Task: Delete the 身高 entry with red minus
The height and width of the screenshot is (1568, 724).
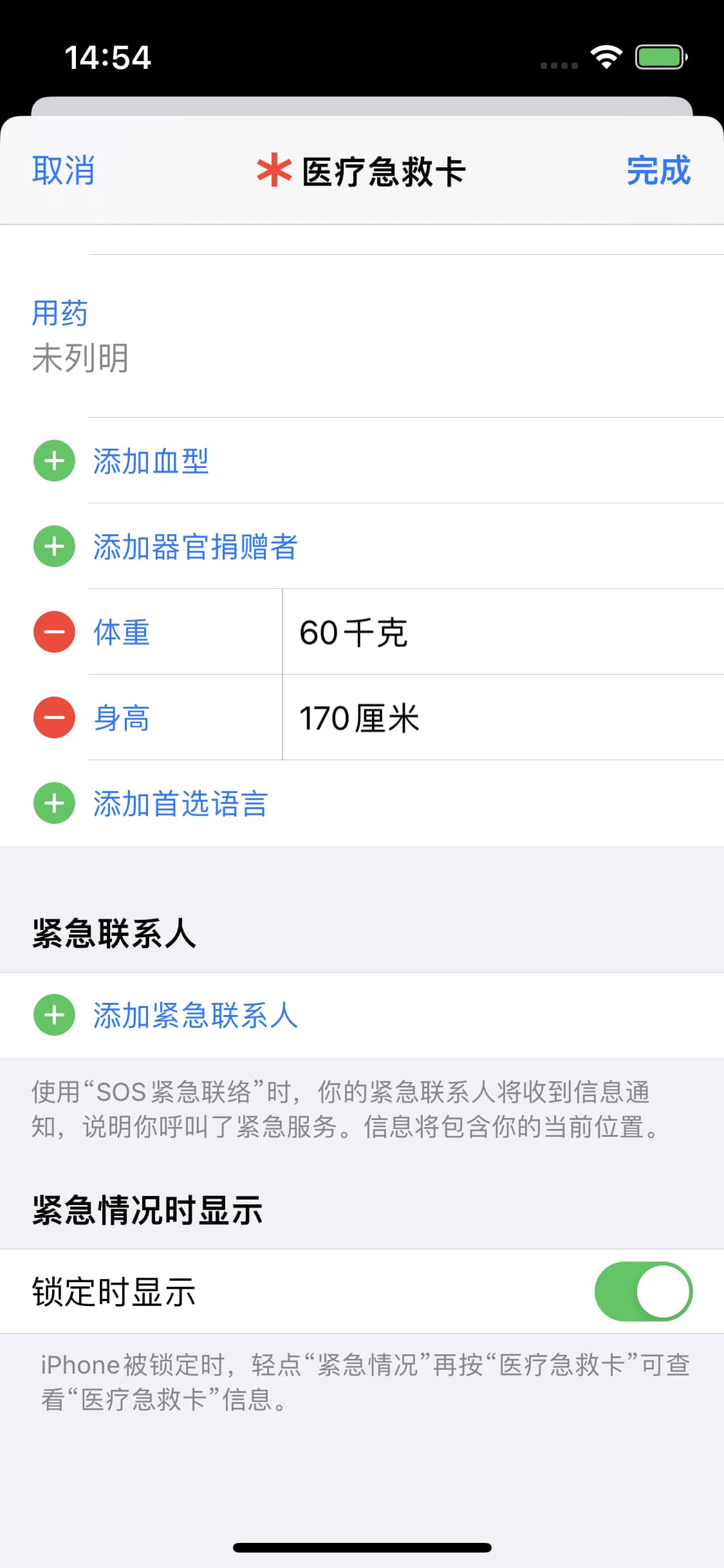Action: coord(54,718)
